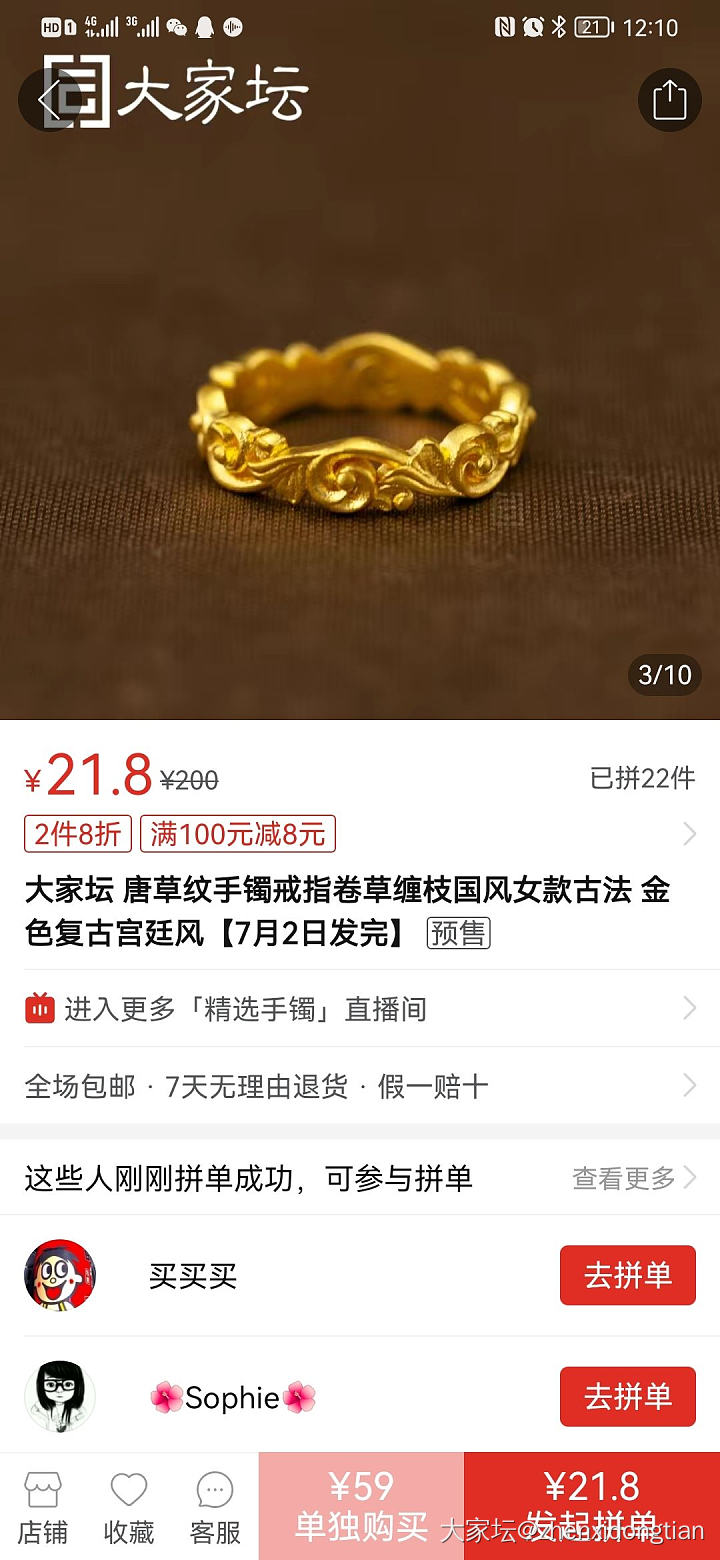The height and width of the screenshot is (1560, 720).
Task: Open the ring product photo
Action: point(360,420)
